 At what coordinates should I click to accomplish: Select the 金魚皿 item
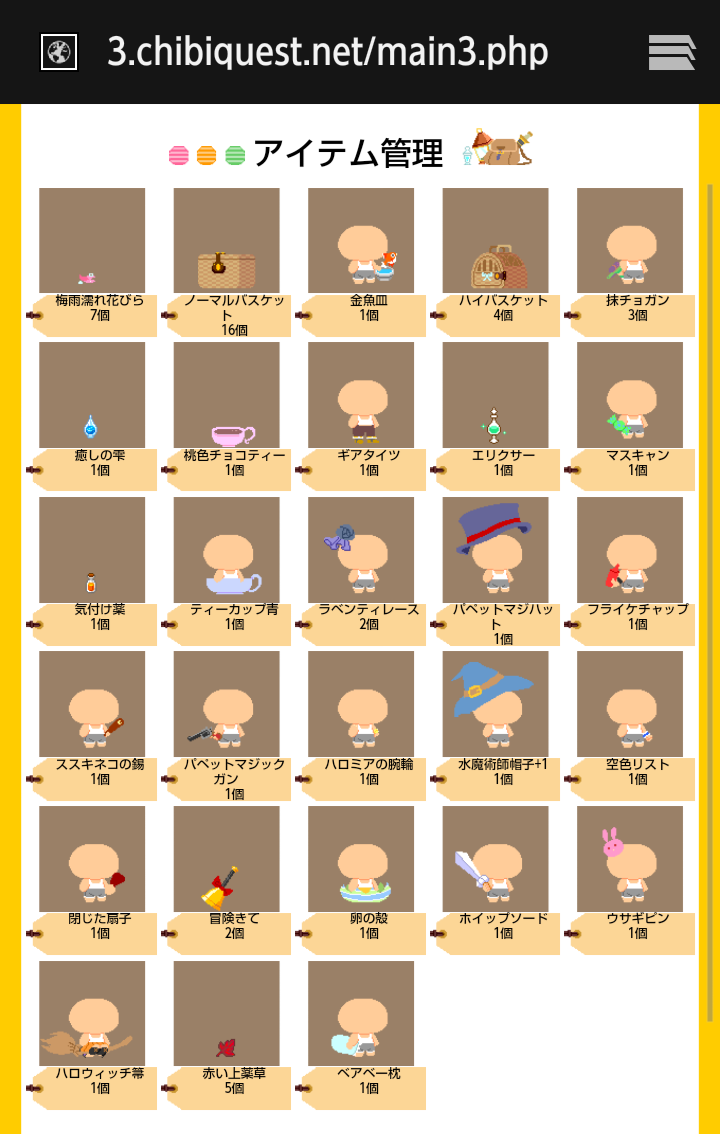pos(361,240)
